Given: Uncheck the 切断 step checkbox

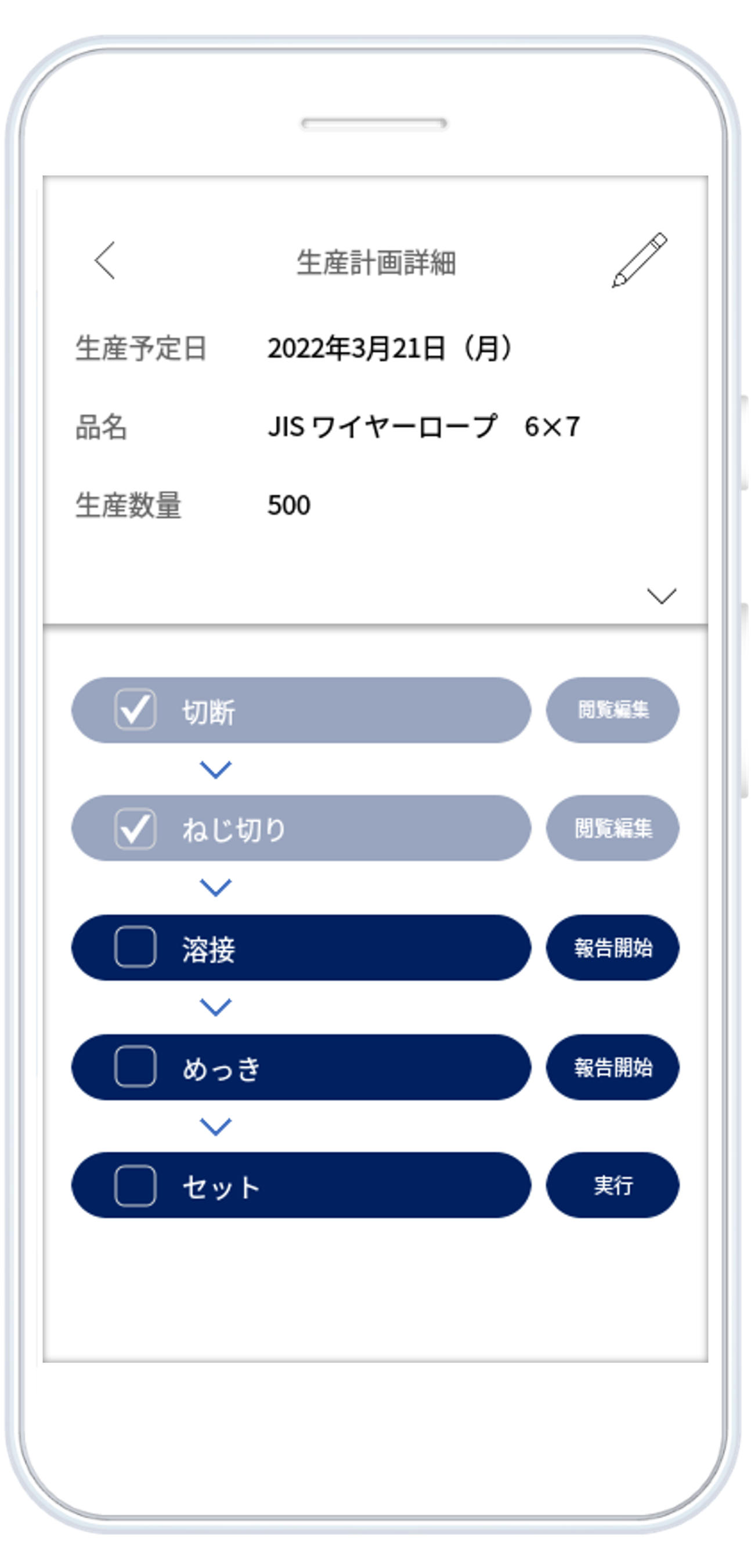Looking at the screenshot, I should (135, 709).
